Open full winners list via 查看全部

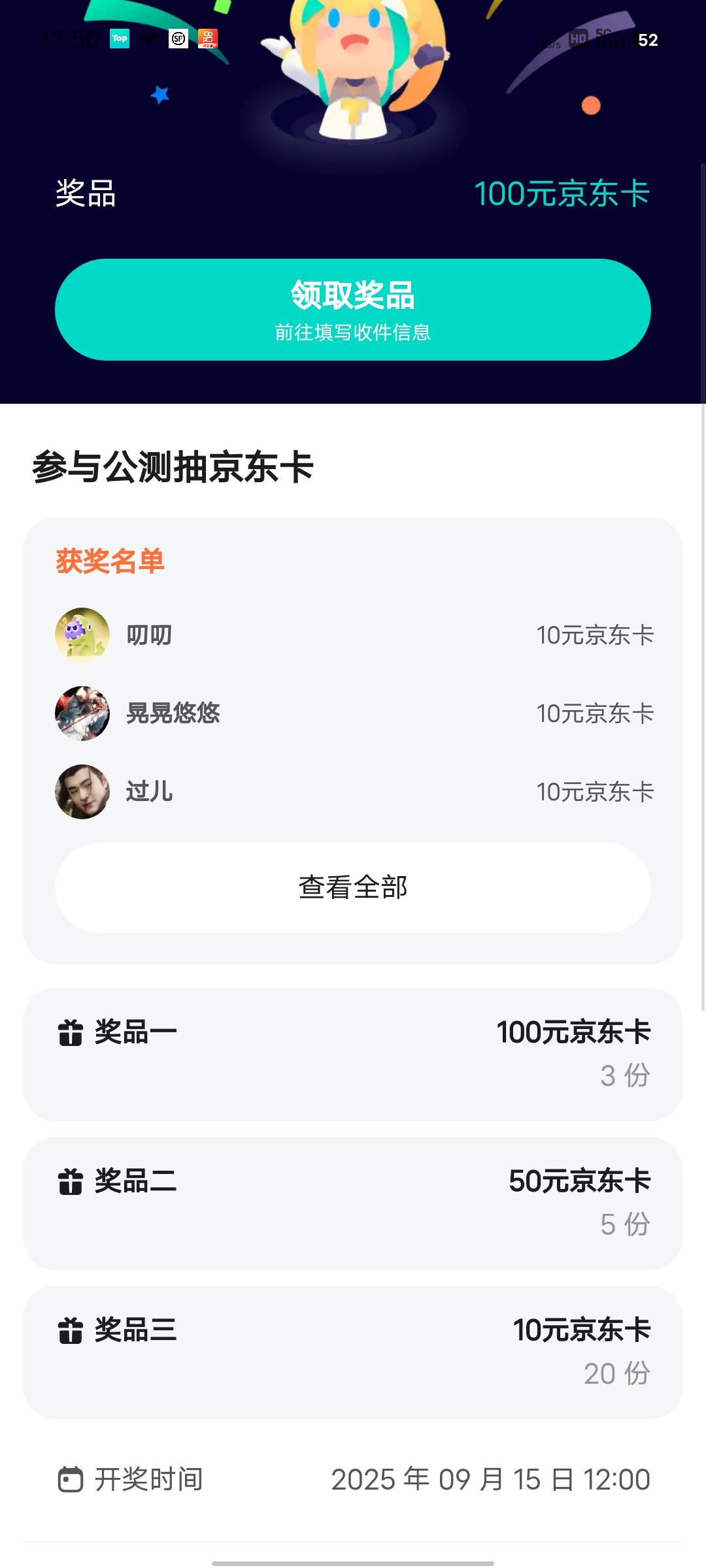353,887
